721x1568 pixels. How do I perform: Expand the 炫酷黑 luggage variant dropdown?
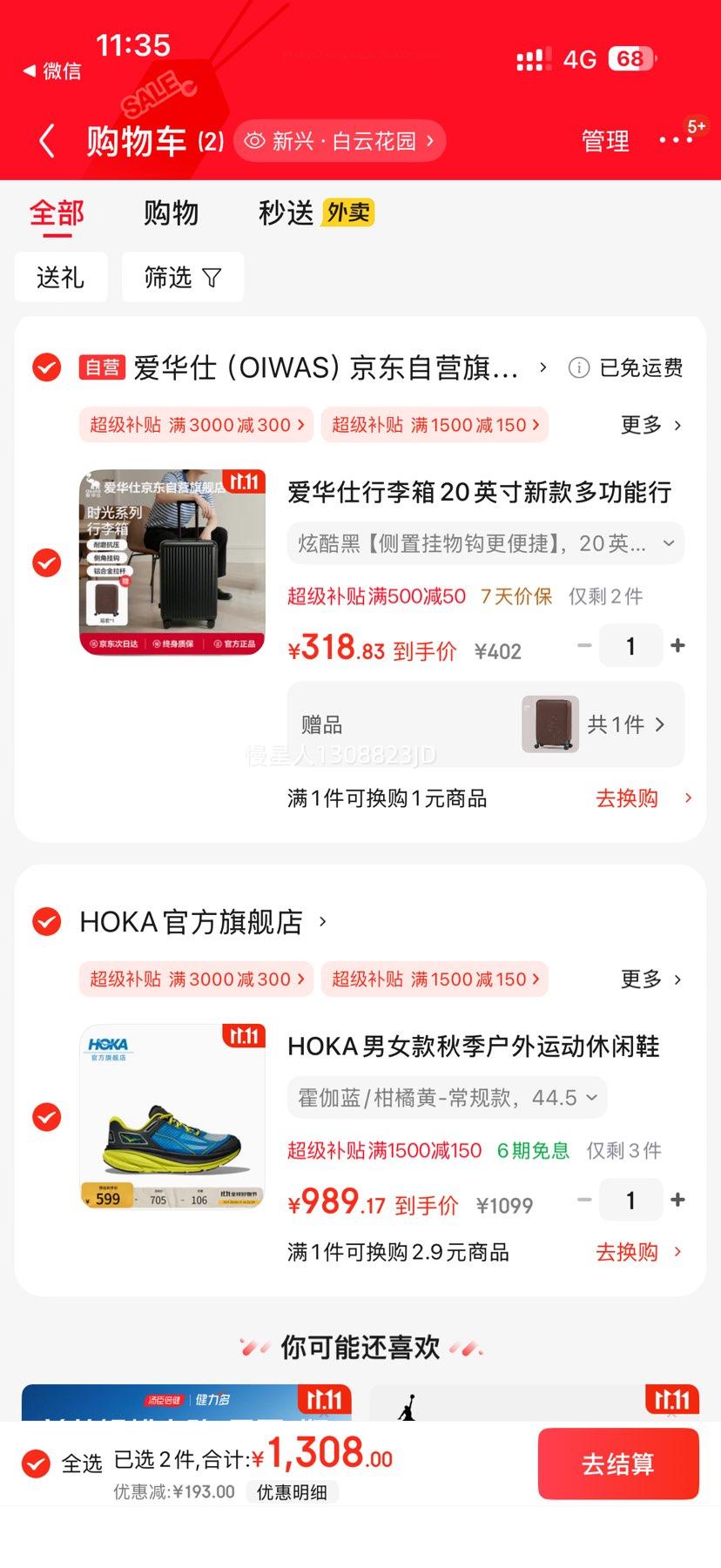[x=485, y=543]
